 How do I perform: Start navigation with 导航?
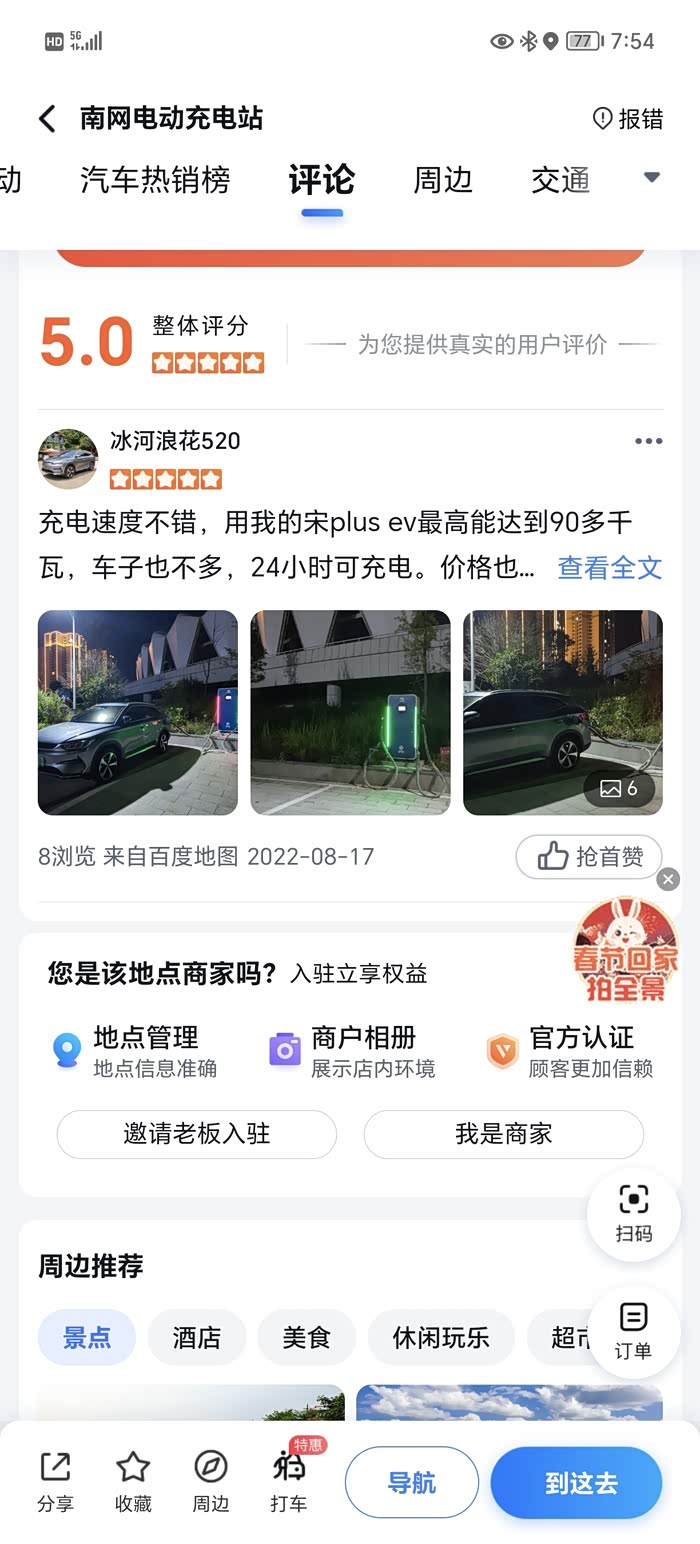point(412,1482)
